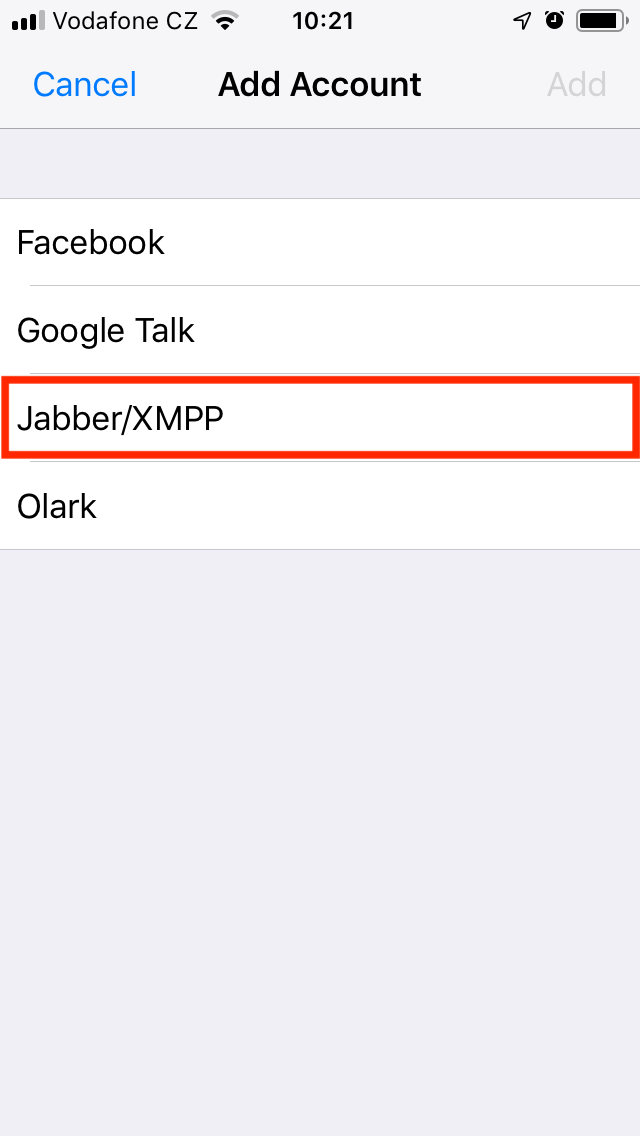
Task: Cancel adding an account
Action: (84, 85)
